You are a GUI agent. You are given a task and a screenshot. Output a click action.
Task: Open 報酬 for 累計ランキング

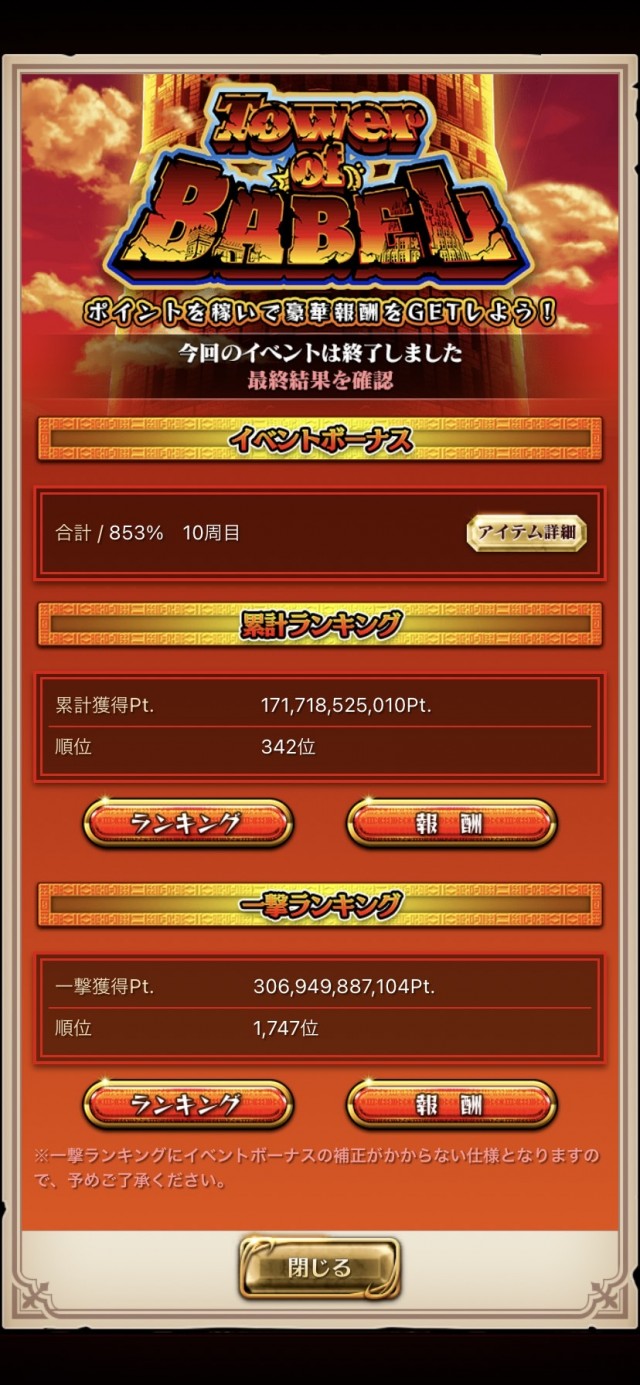tap(451, 823)
